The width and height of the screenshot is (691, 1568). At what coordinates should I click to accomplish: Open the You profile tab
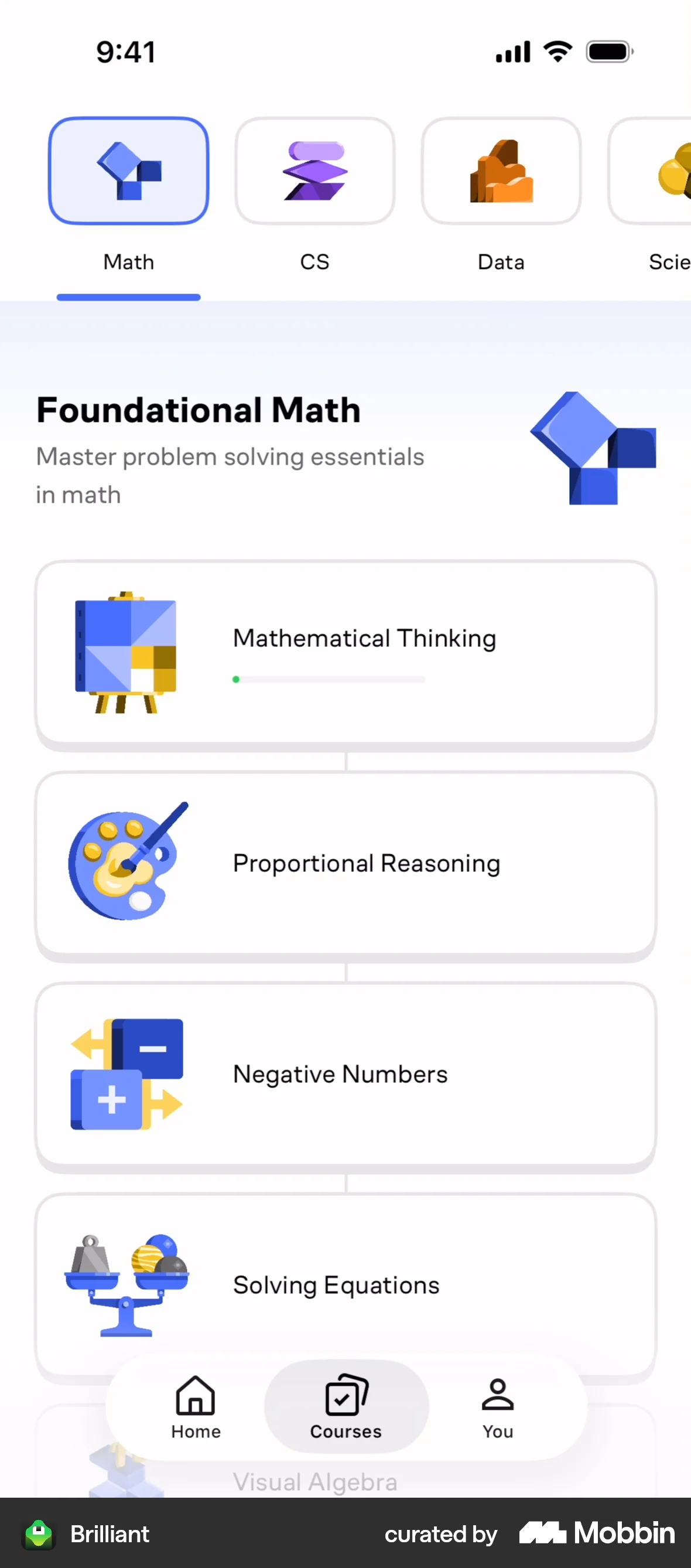point(498,1407)
